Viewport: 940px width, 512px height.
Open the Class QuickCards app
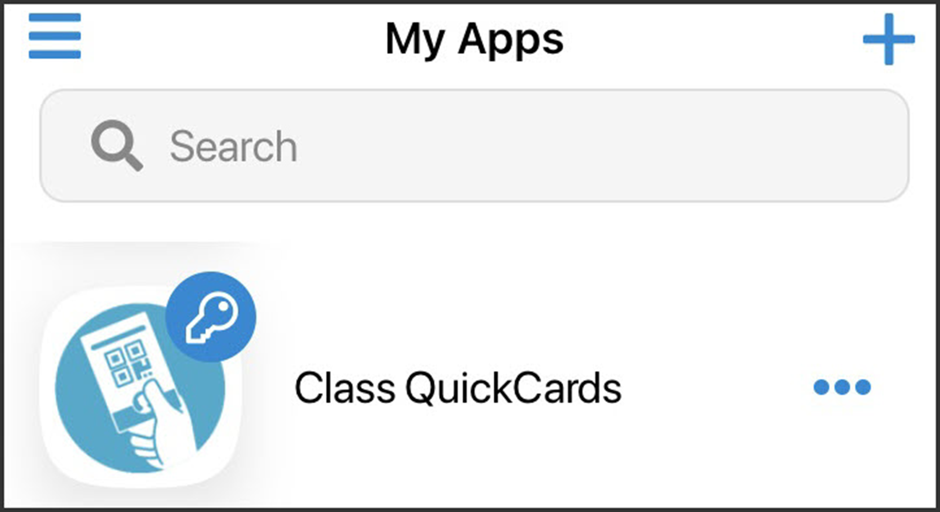[x=457, y=387]
